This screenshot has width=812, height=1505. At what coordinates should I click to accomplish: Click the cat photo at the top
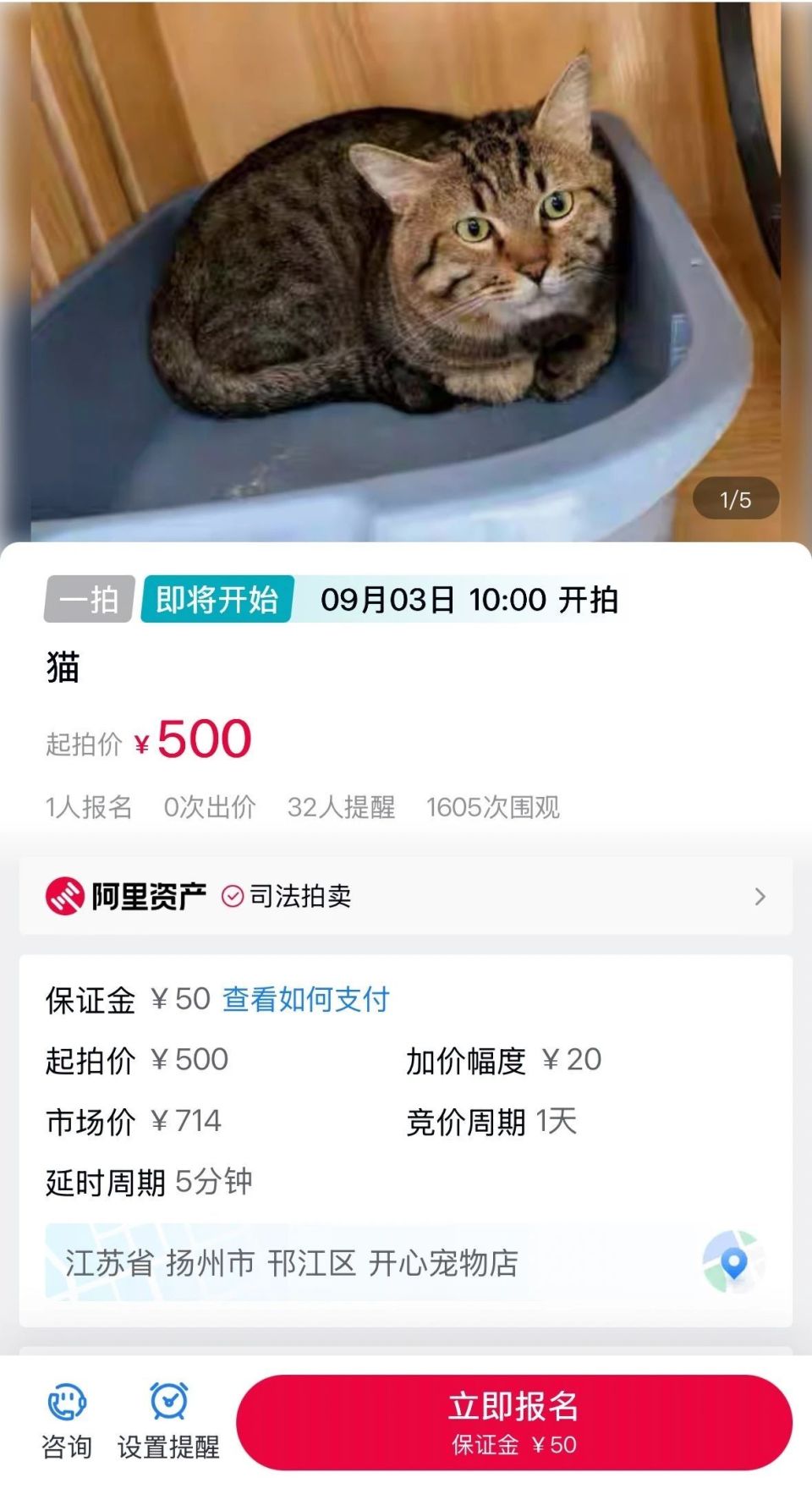tap(406, 271)
